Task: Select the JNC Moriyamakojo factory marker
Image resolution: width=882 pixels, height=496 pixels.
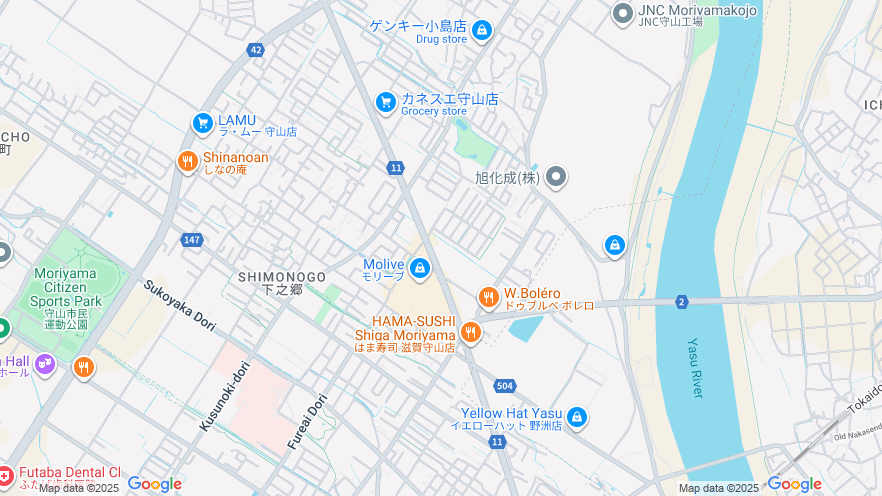Action: pos(623,14)
